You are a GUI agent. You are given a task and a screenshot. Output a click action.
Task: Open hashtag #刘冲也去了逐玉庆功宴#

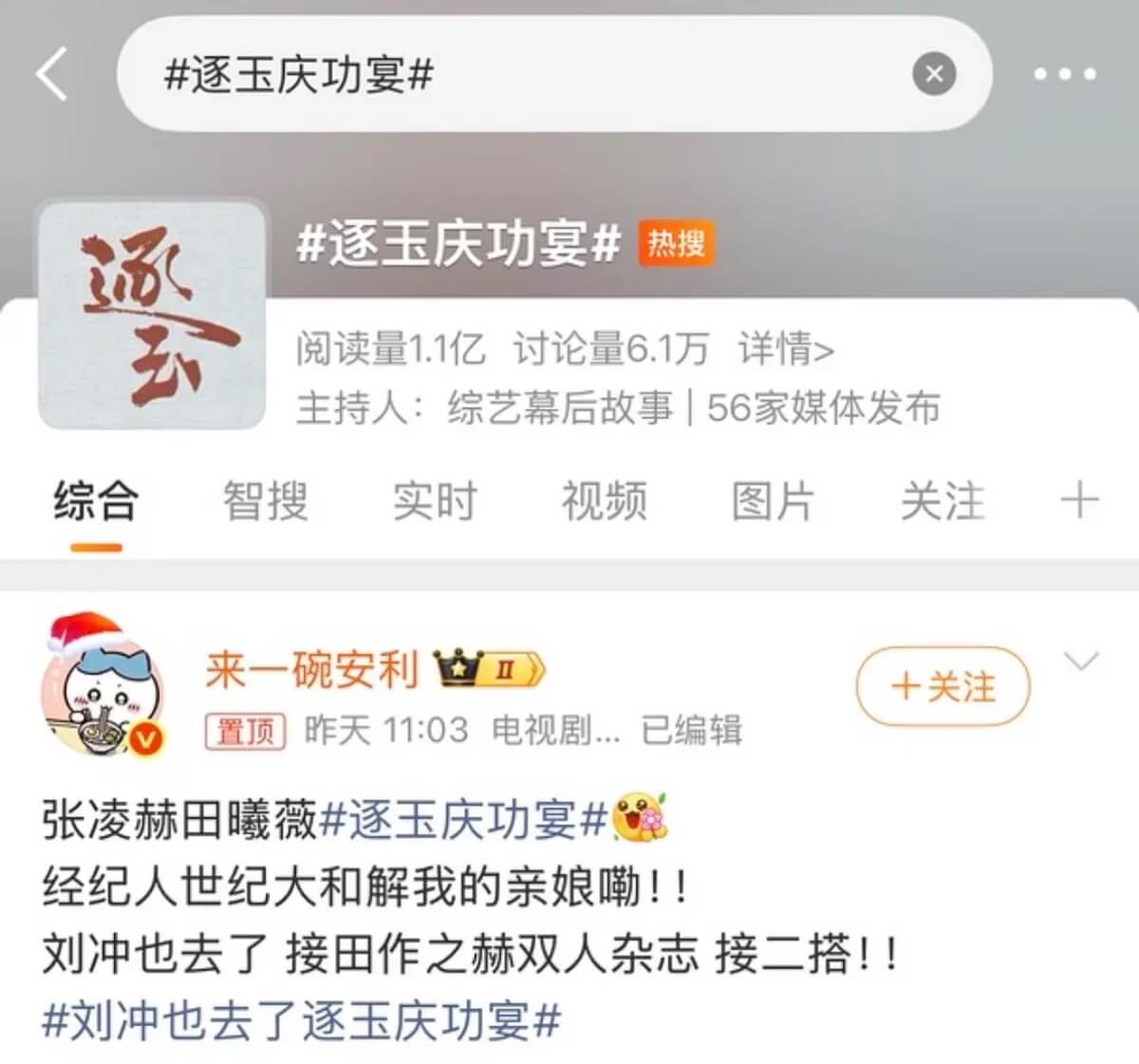click(302, 1021)
